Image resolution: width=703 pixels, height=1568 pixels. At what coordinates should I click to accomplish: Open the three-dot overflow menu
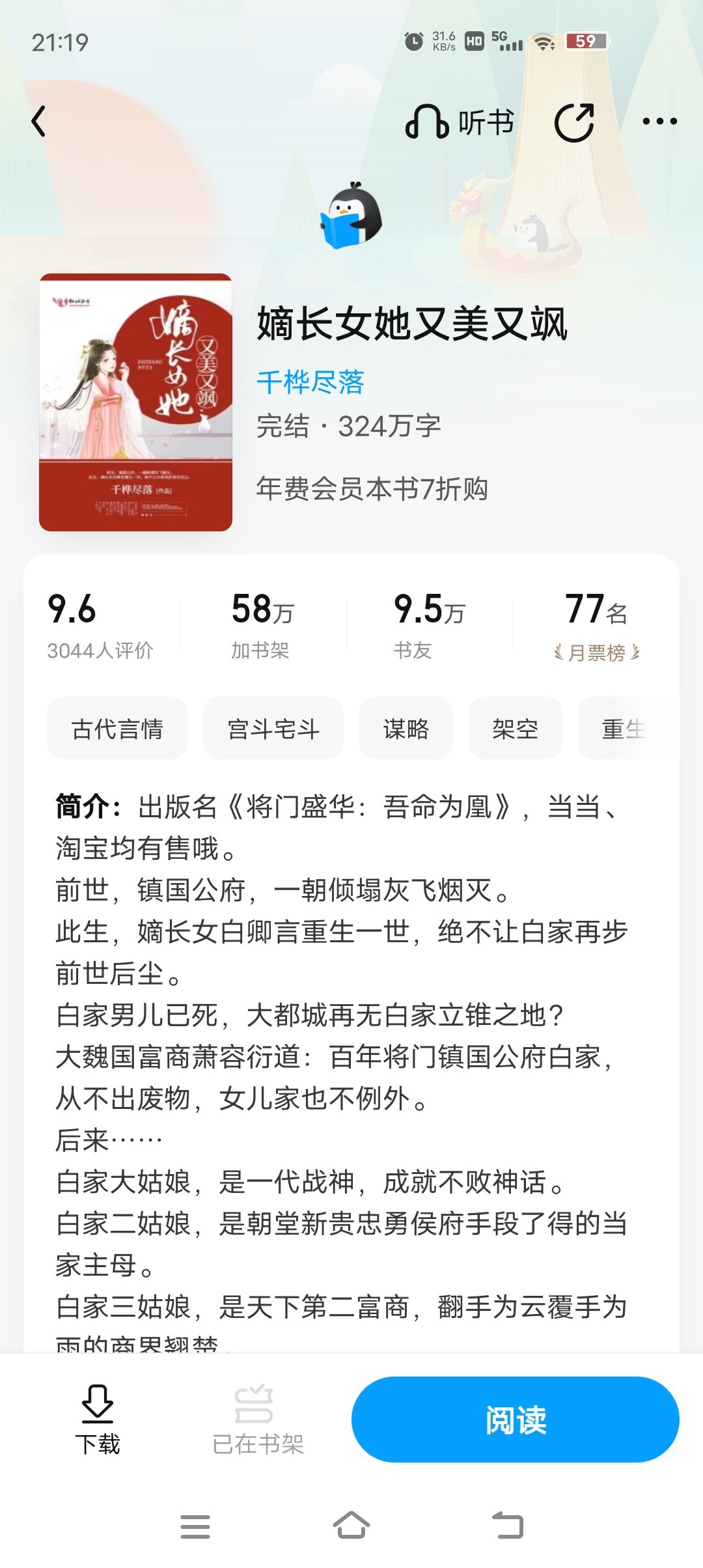pos(659,121)
